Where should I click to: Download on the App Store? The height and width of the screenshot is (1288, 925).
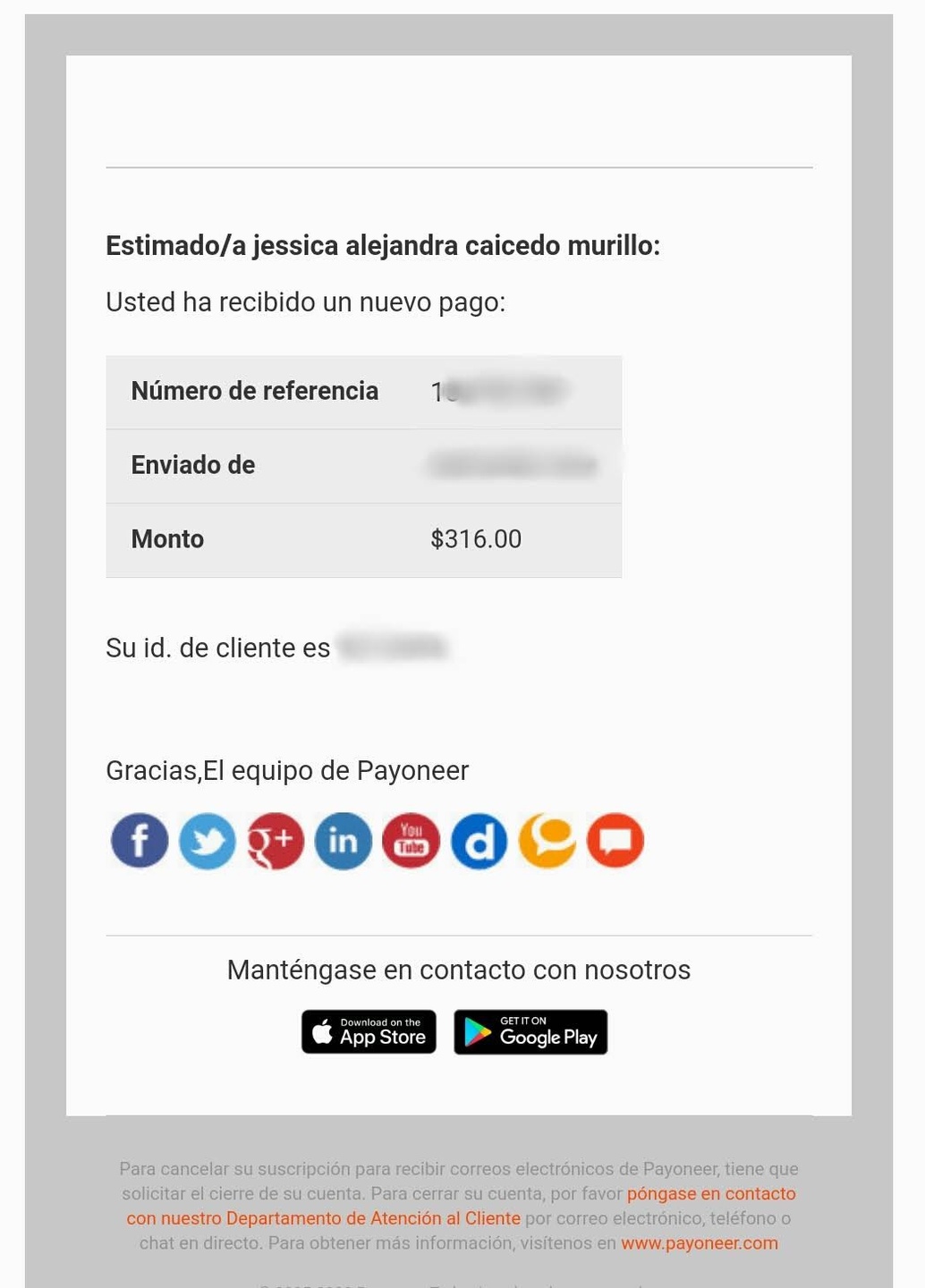coord(369,1032)
